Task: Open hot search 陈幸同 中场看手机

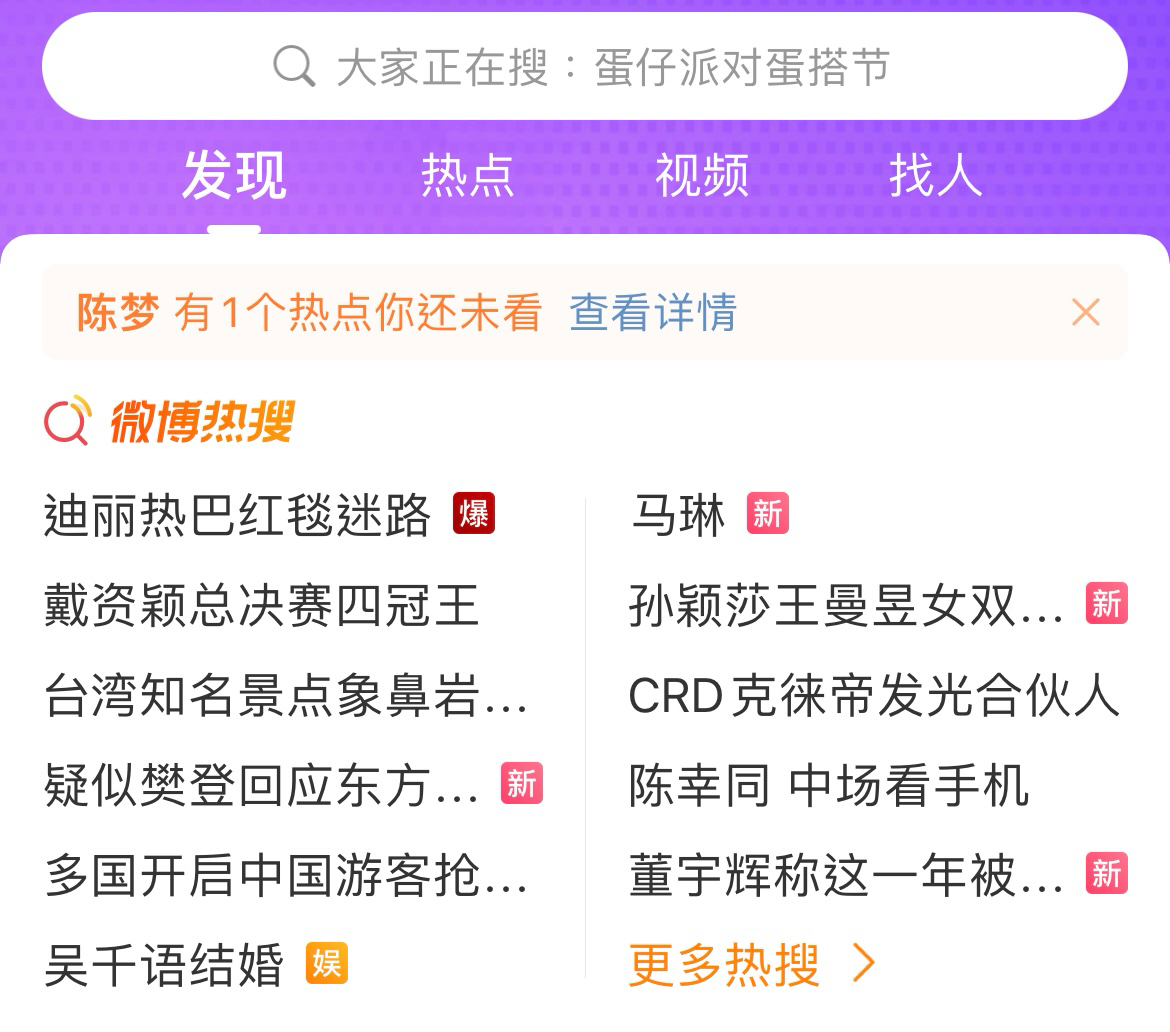Action: [x=828, y=786]
